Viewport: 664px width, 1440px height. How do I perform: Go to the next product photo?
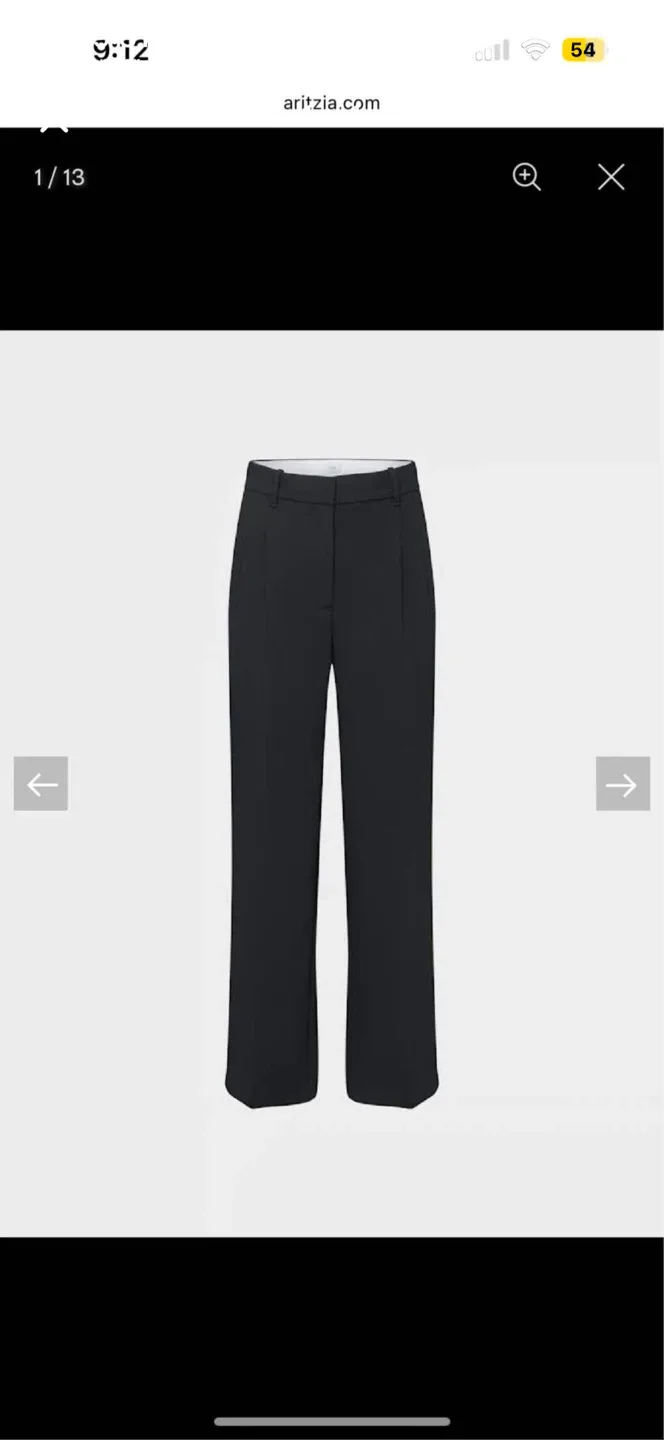click(622, 784)
